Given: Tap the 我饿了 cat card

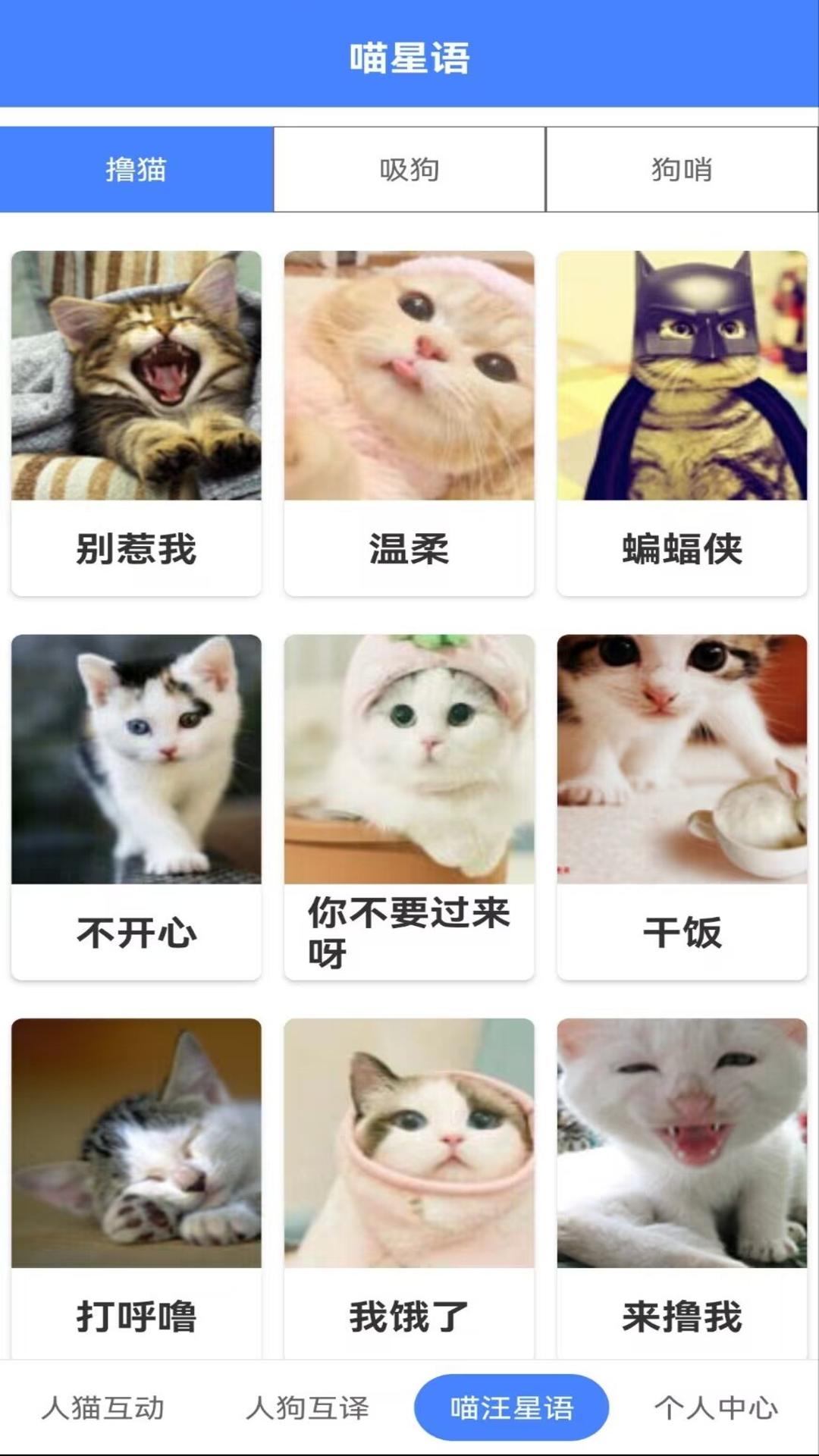Looking at the screenshot, I should click(x=409, y=1188).
